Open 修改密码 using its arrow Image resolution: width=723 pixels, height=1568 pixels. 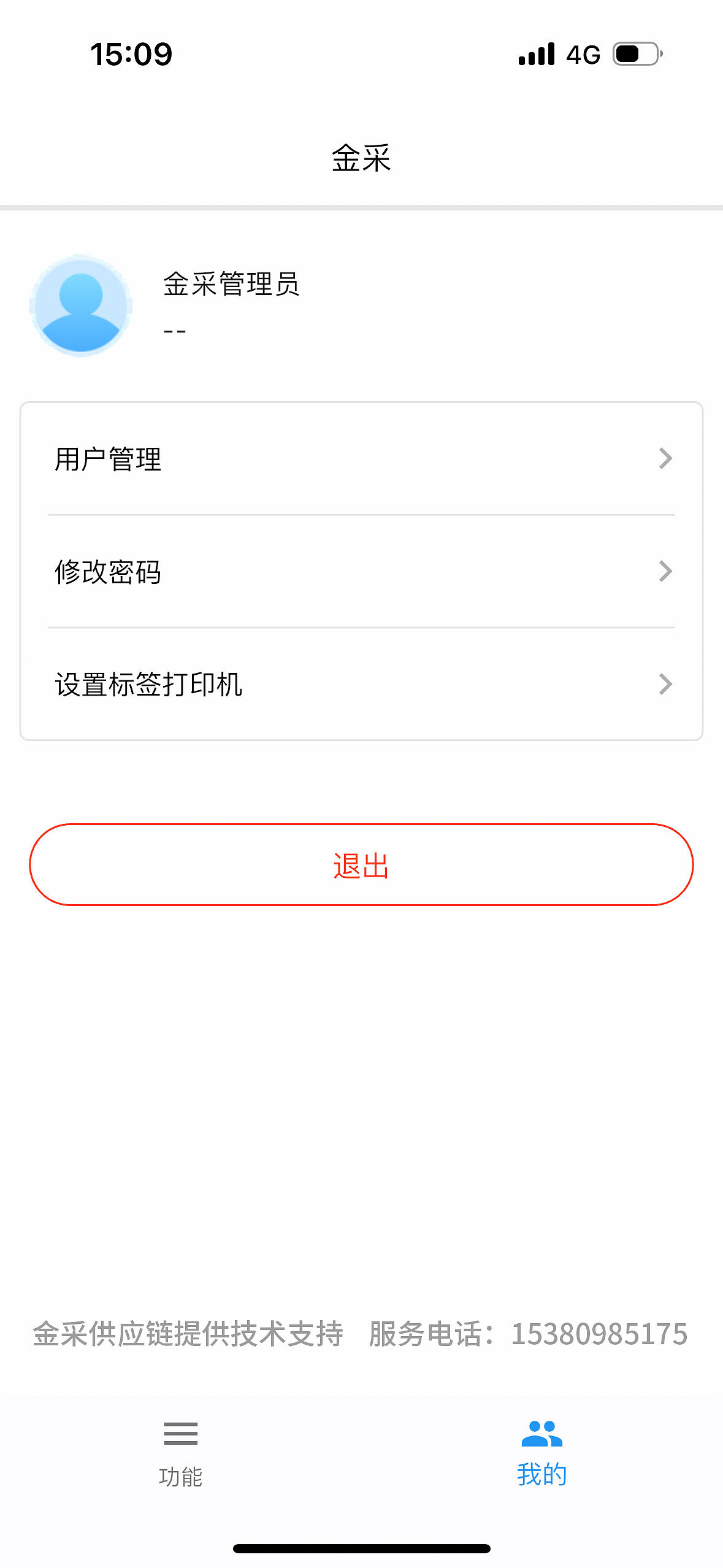click(666, 571)
